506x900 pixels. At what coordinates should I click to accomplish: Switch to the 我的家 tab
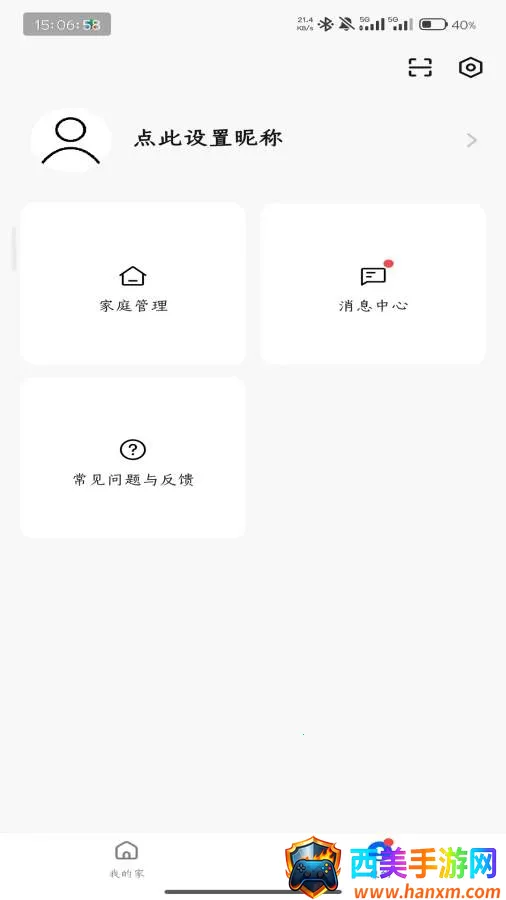[x=127, y=859]
